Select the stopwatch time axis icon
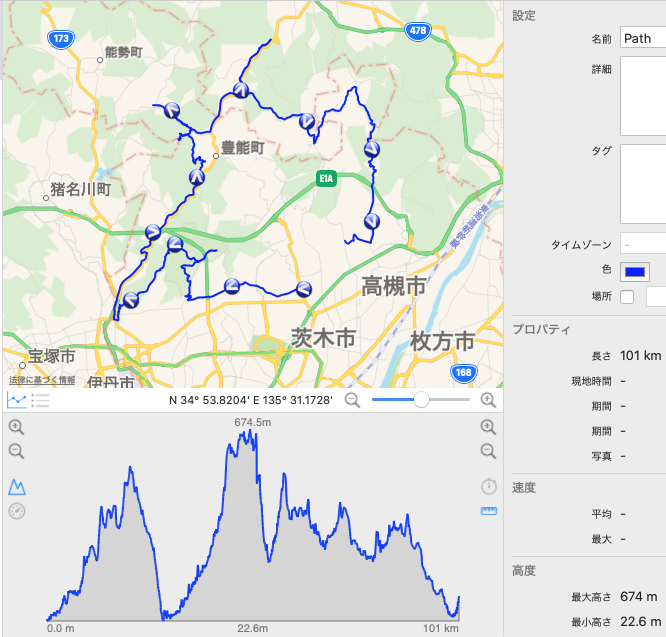The width and height of the screenshot is (666, 637). (x=488, y=487)
